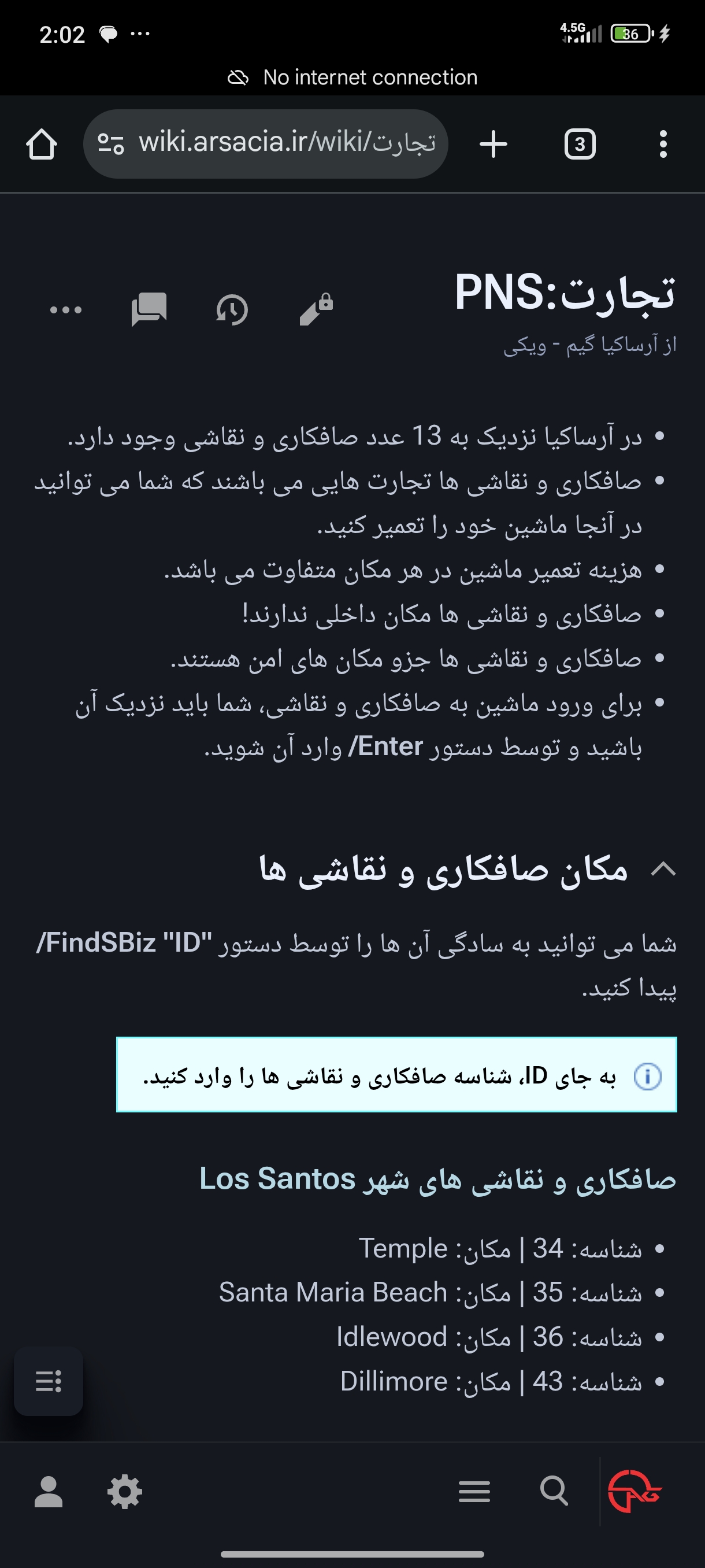Search the wiki
Screen dimensions: 705x1568
pyautogui.click(x=554, y=1492)
